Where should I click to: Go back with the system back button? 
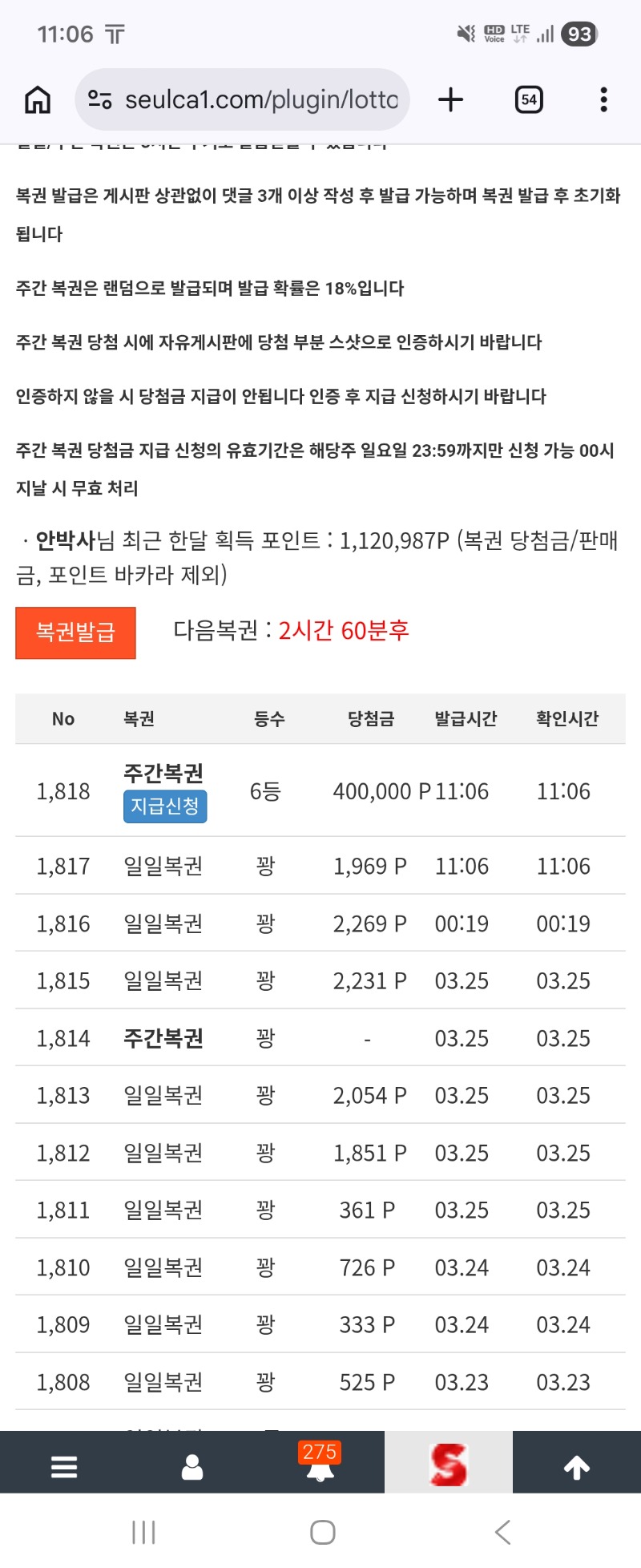(x=502, y=1532)
